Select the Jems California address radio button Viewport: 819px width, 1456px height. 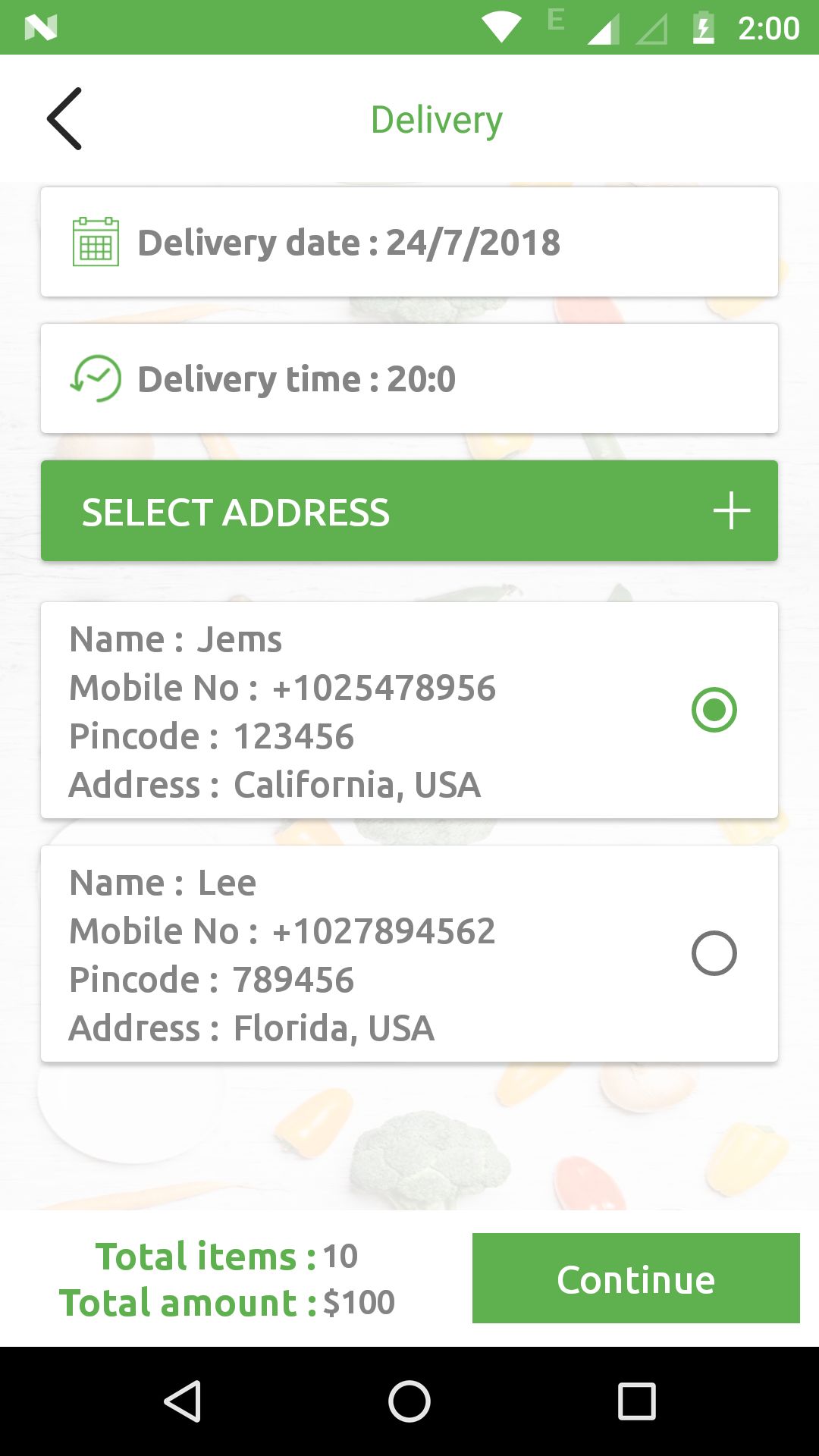(714, 710)
